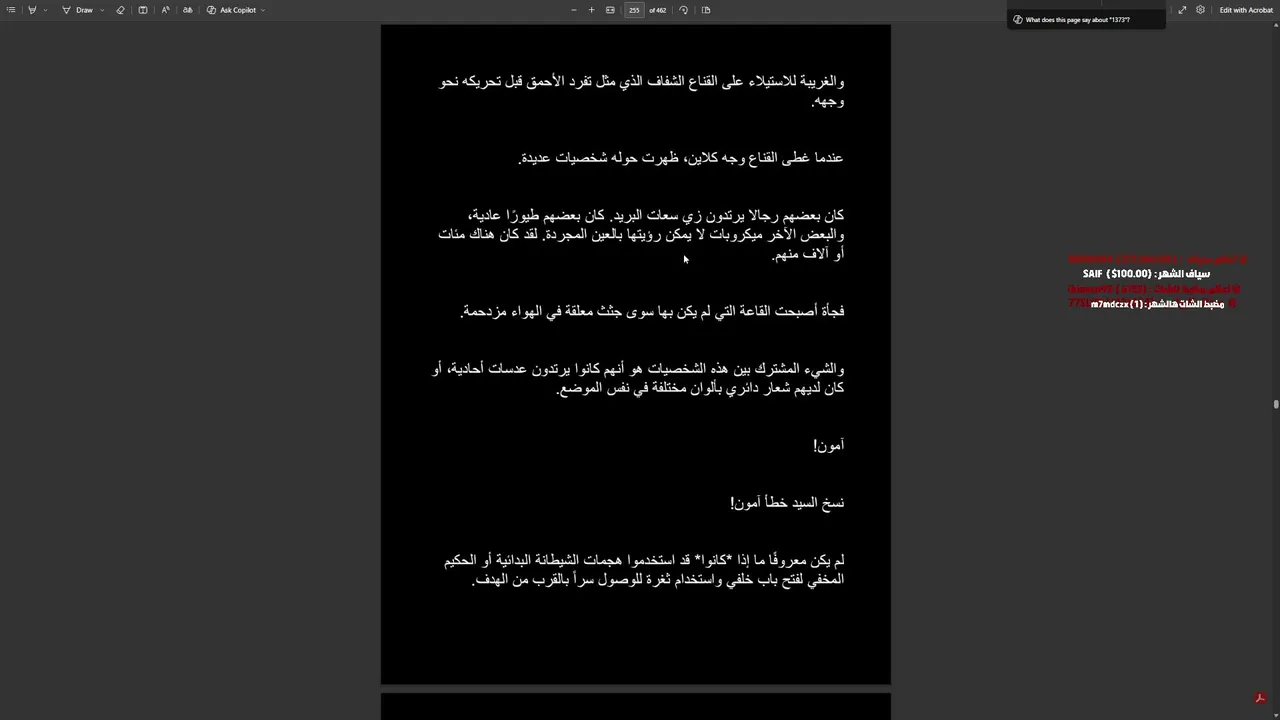This screenshot has width=1280, height=720.
Task: Switch the page view layout
Action: tap(706, 10)
